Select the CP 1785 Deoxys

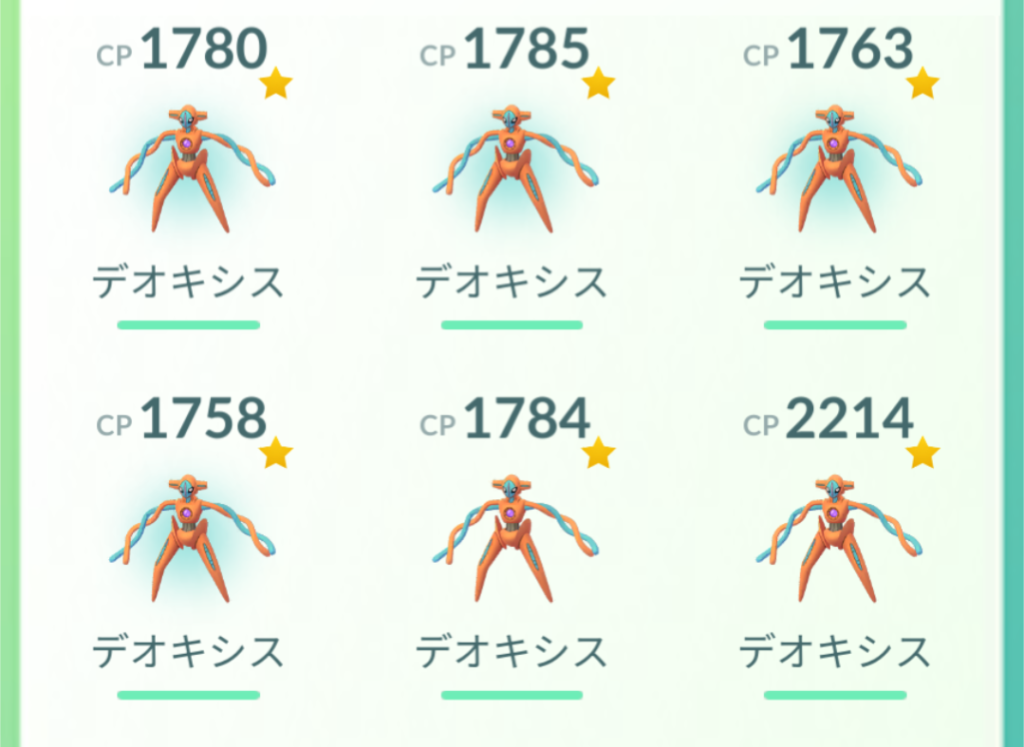(512, 170)
